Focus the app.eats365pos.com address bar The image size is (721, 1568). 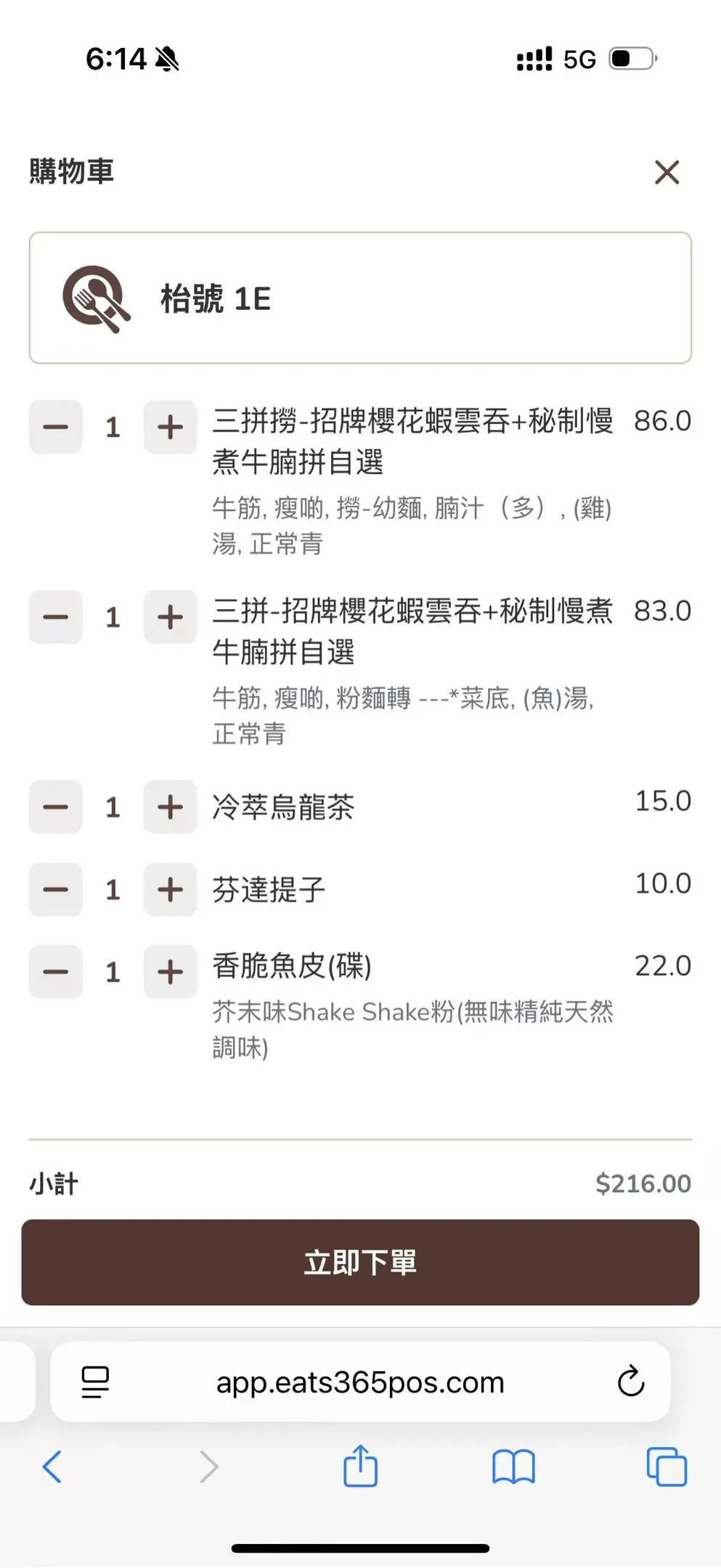tap(360, 1382)
